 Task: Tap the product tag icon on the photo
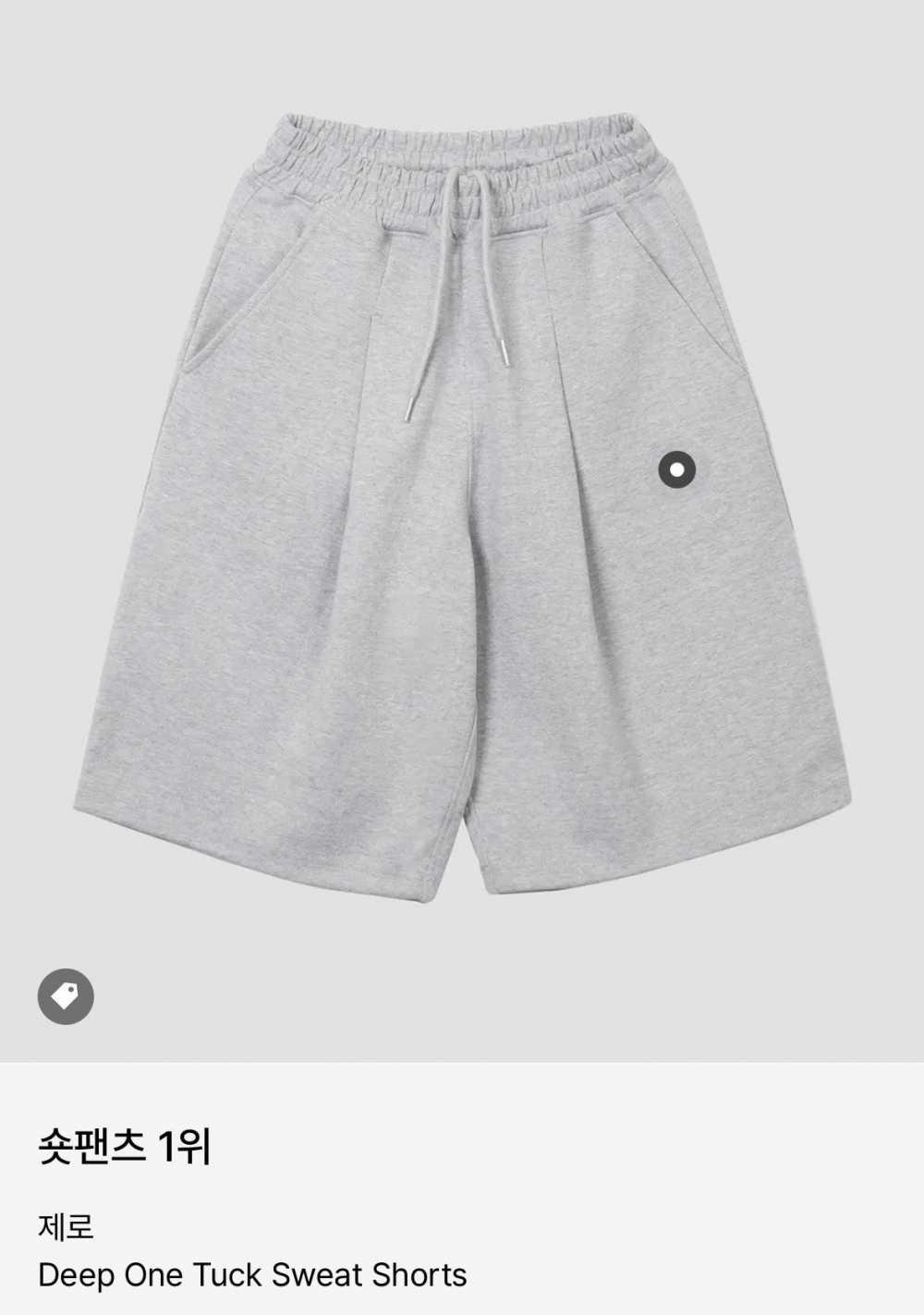(x=66, y=996)
